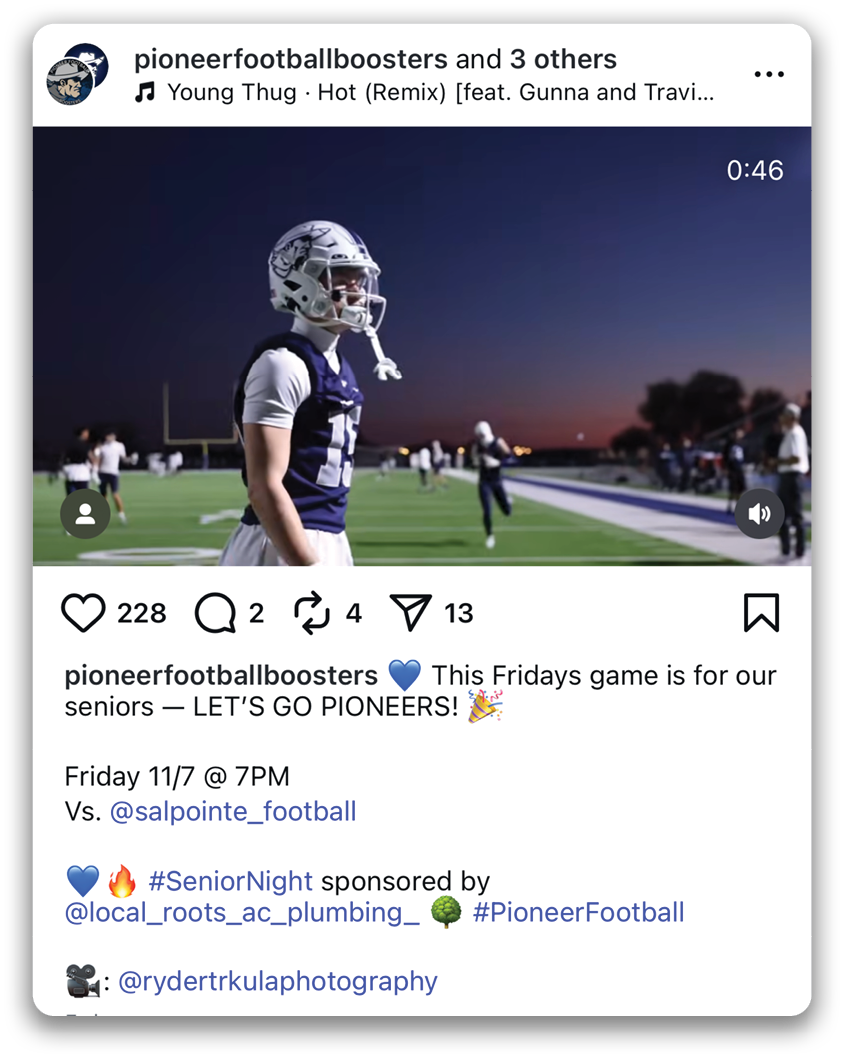The width and height of the screenshot is (844, 1058).
Task: Open @rydertrkulaphotography profile
Action: (x=278, y=981)
